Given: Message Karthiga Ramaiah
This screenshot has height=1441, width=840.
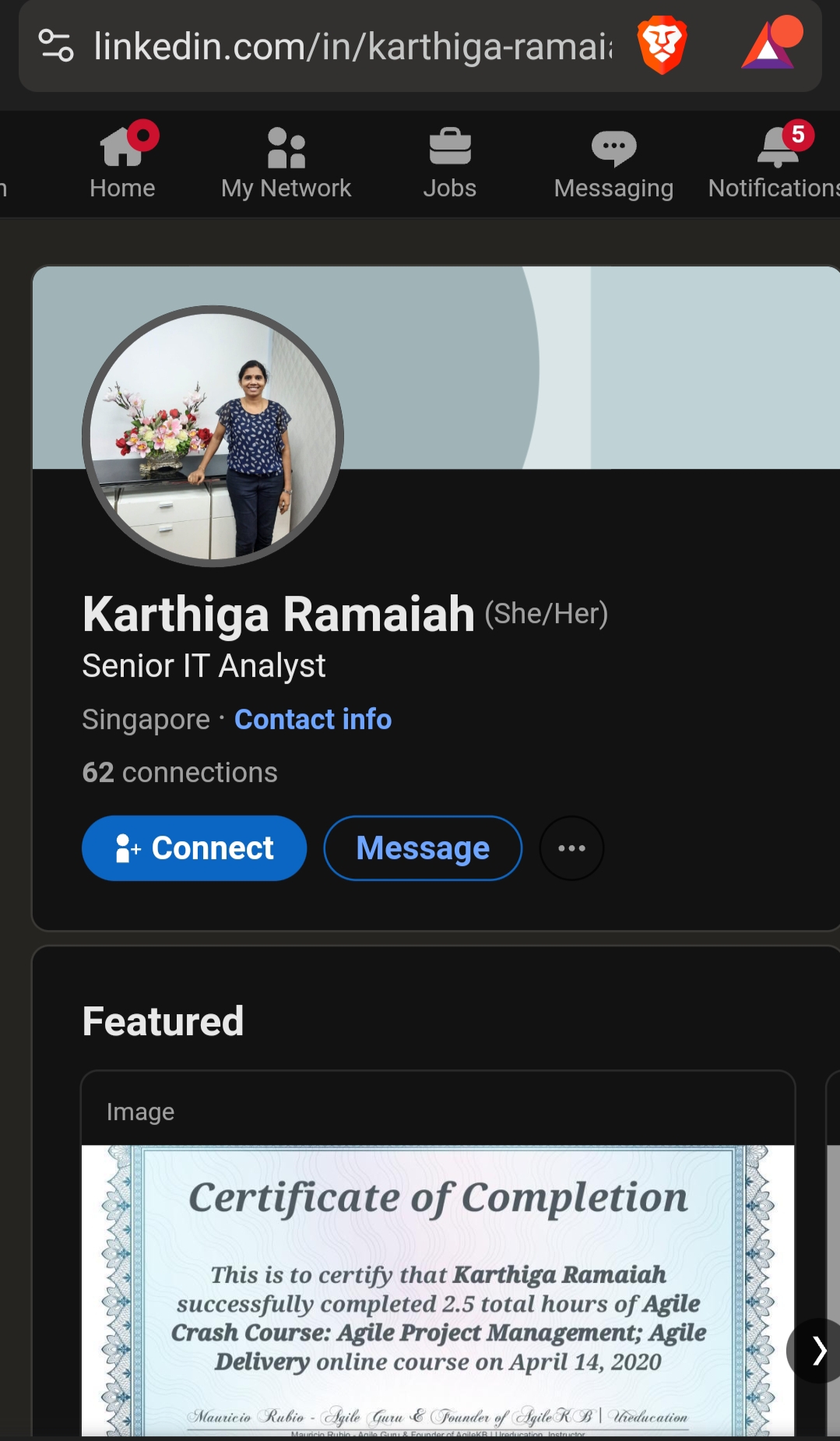Looking at the screenshot, I should (423, 848).
